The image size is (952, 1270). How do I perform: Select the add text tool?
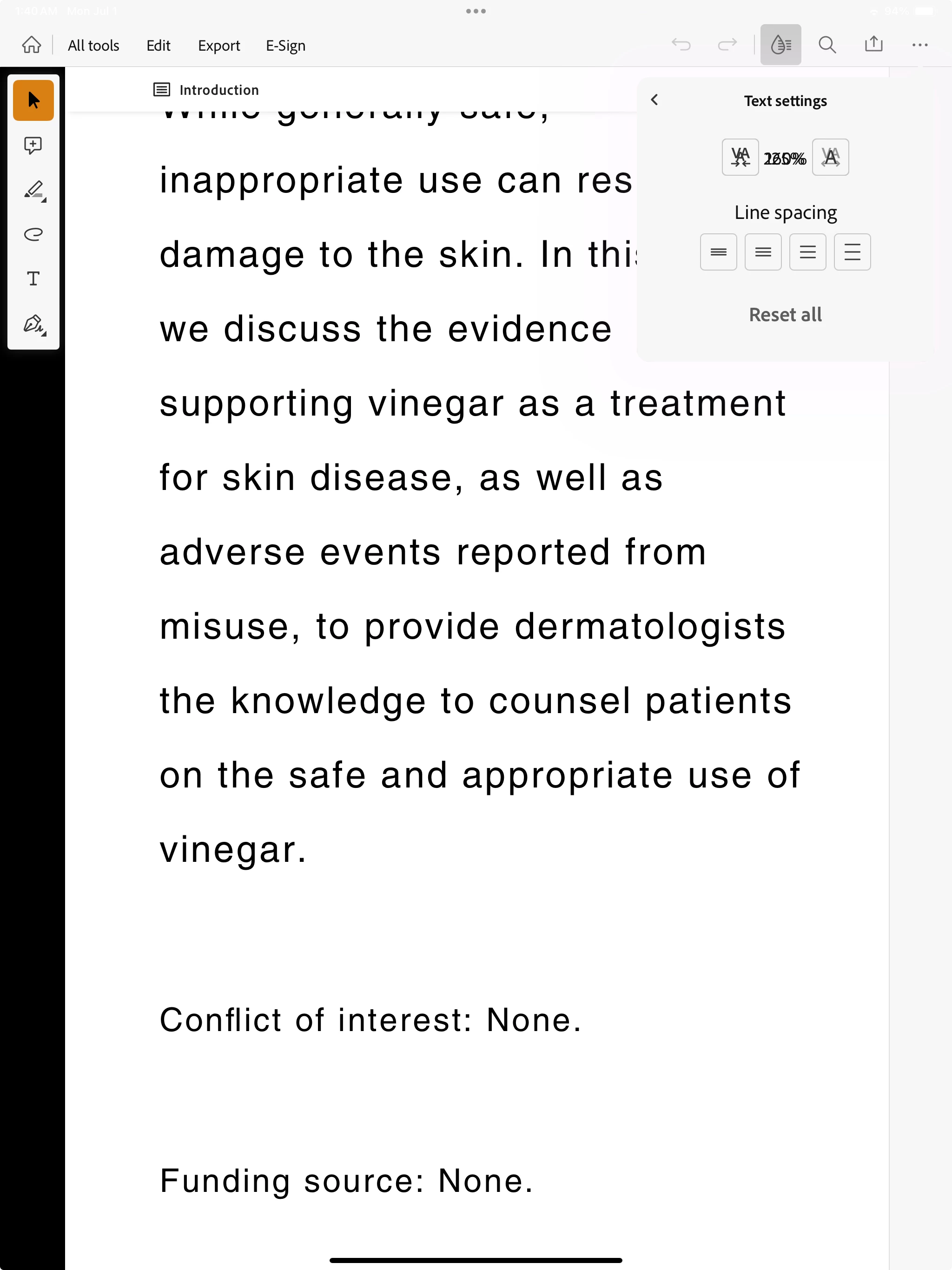tap(33, 279)
